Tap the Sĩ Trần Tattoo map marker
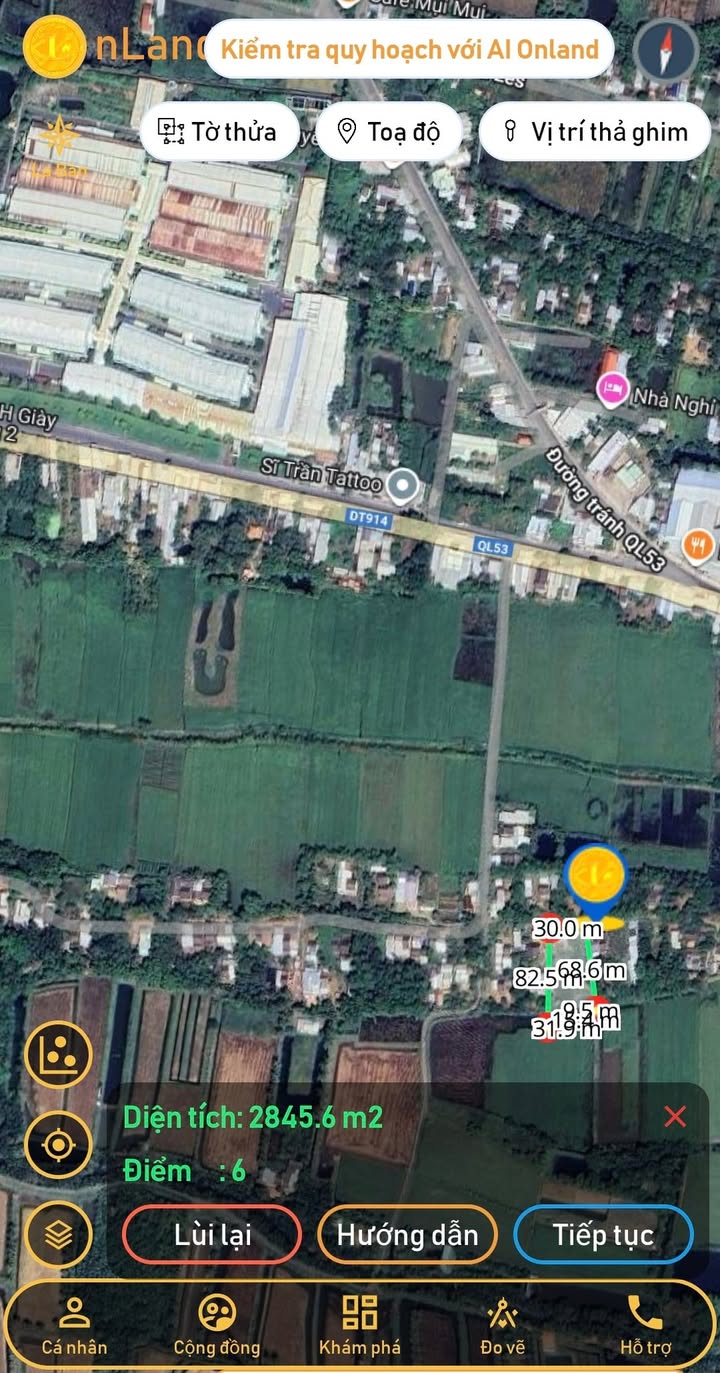This screenshot has width=720, height=1373. (x=403, y=485)
